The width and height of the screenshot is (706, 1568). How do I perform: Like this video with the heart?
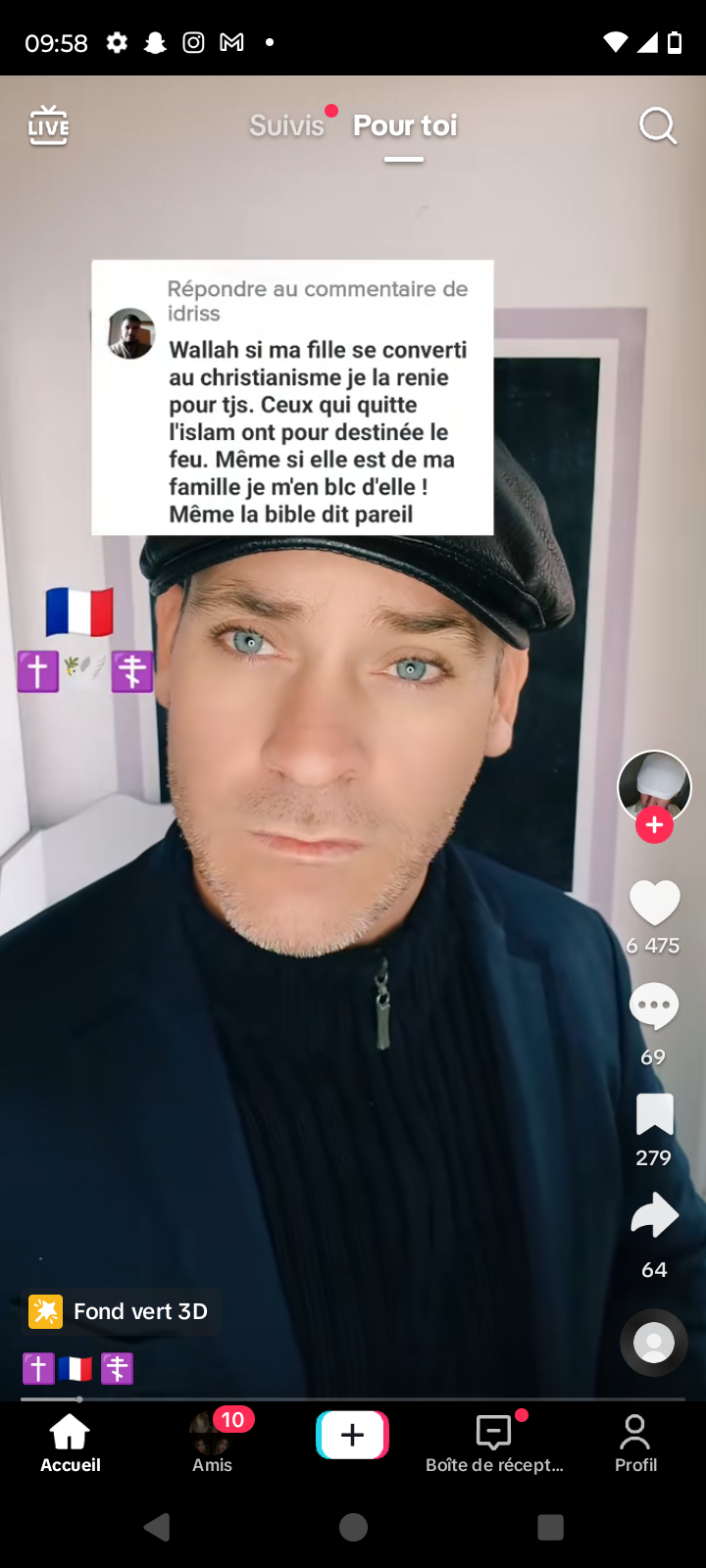pos(654,903)
